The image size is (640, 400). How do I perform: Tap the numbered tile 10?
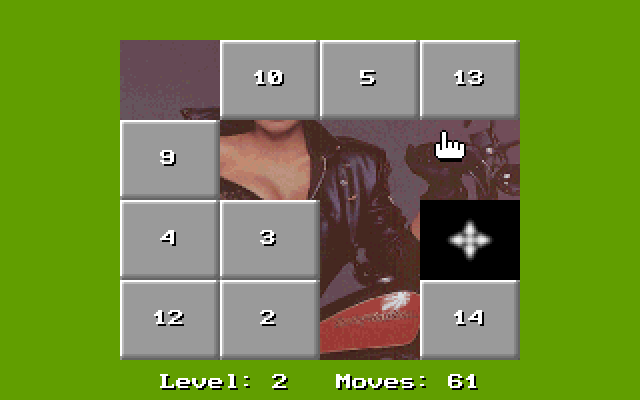coord(269,79)
